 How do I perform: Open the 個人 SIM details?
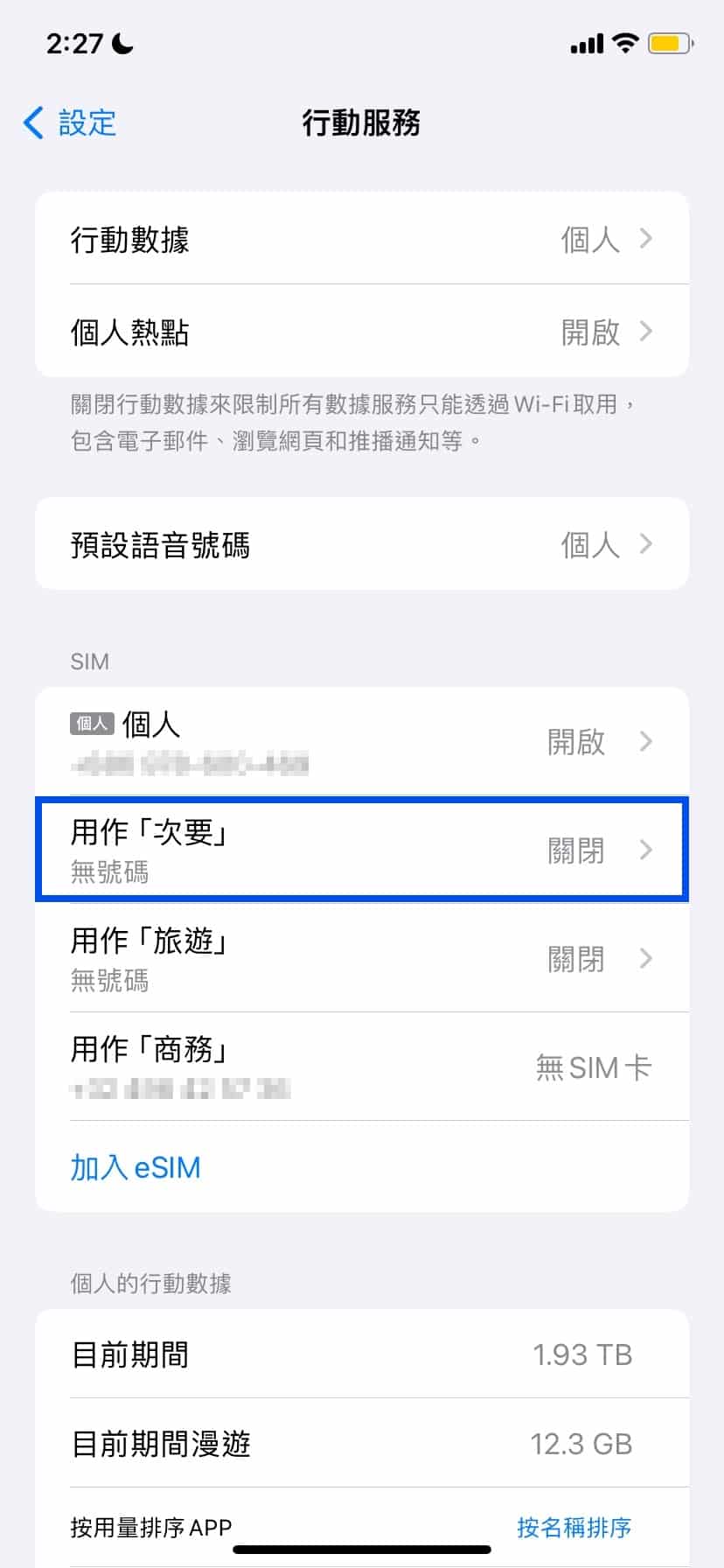(x=362, y=742)
